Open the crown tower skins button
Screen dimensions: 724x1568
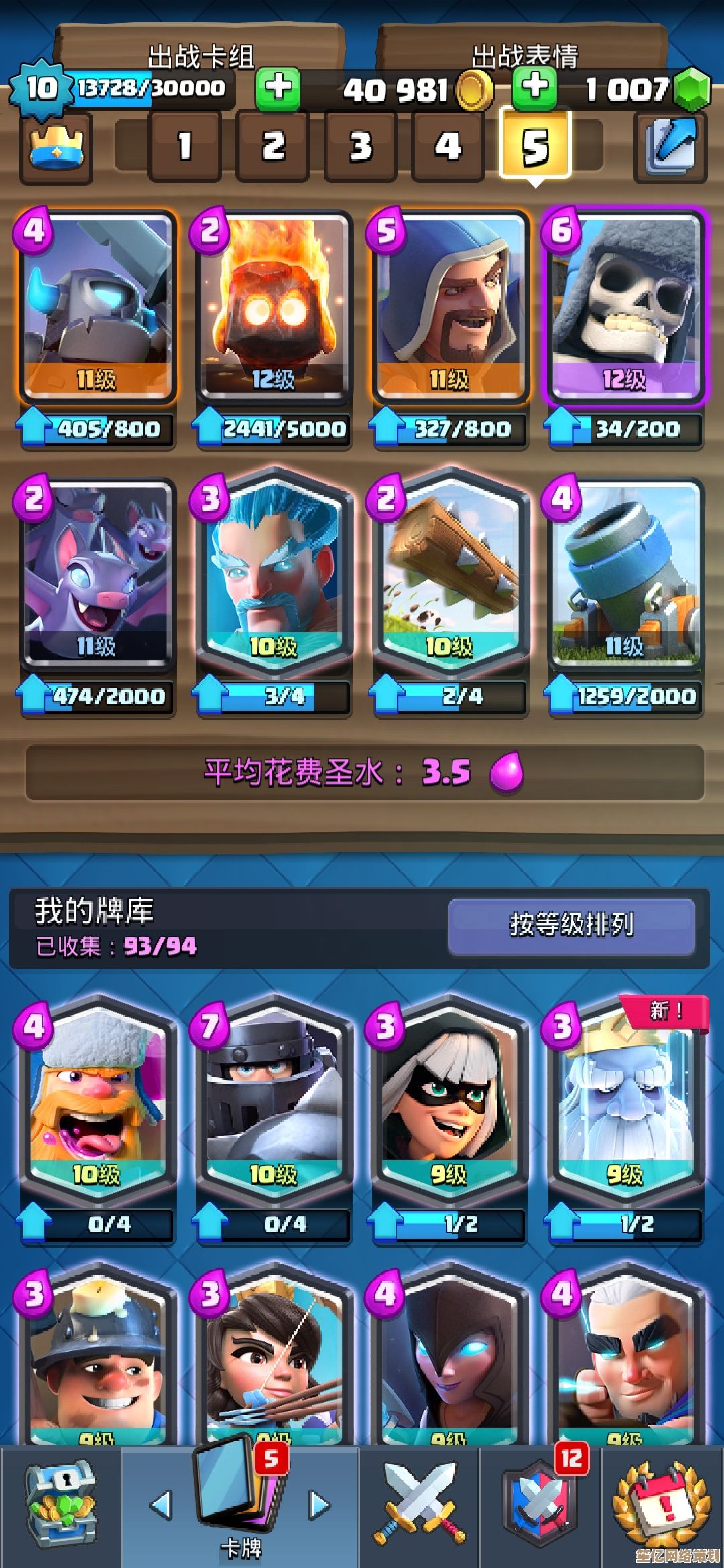tap(56, 147)
